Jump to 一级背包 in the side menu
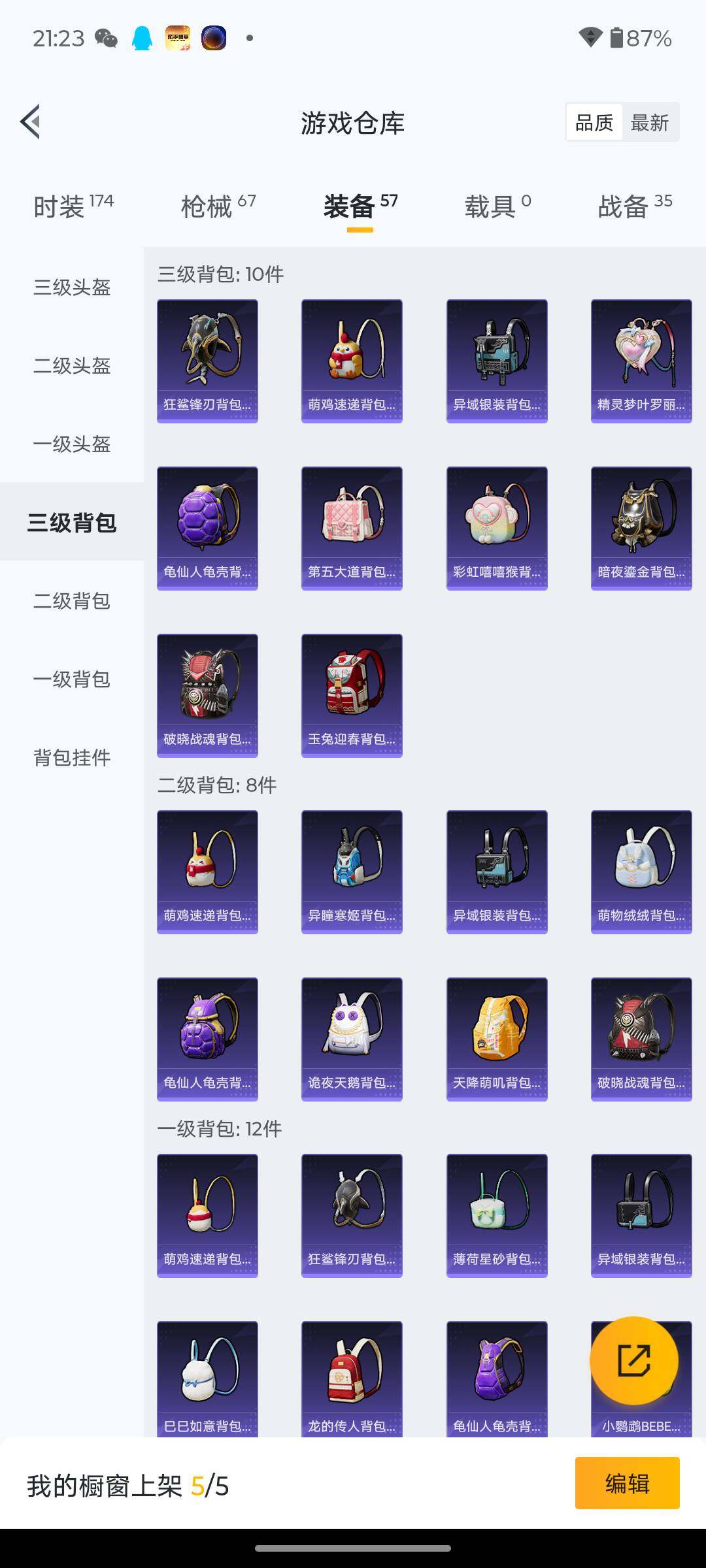 tap(72, 679)
